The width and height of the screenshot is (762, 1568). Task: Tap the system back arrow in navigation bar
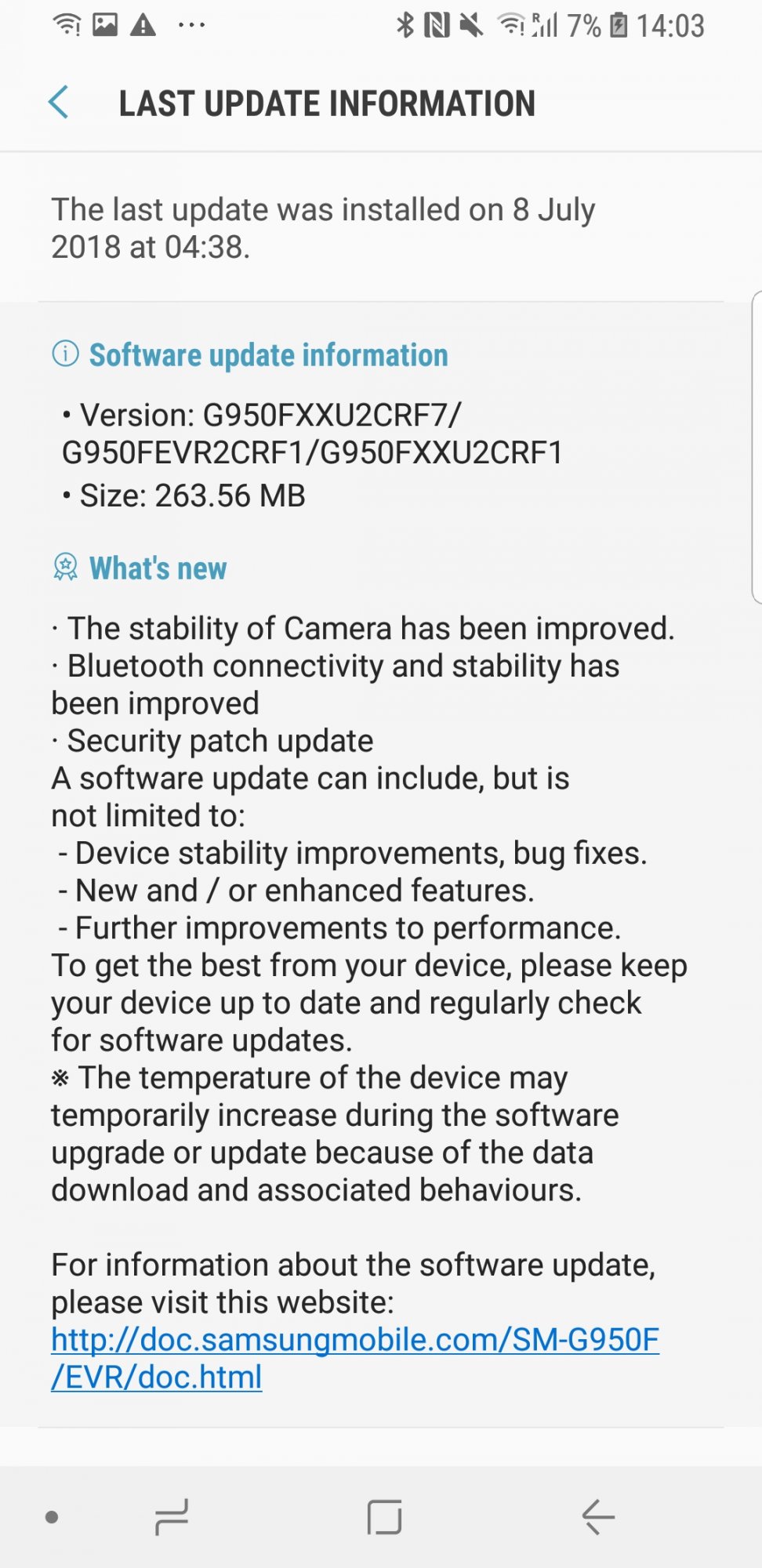(597, 1517)
